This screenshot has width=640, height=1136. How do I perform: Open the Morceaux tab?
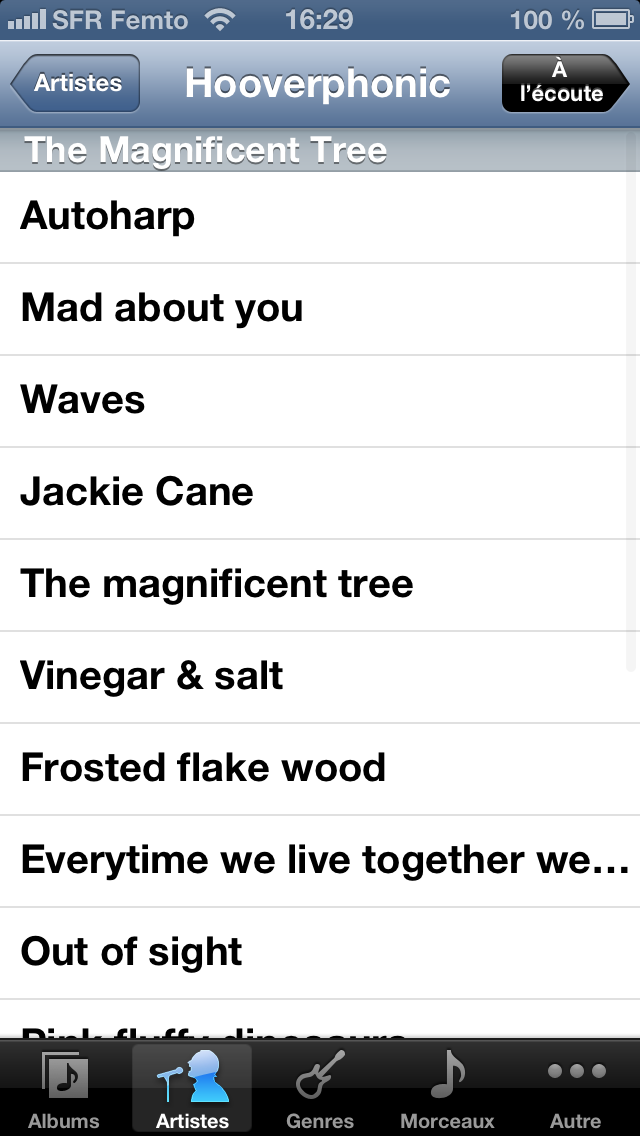pyautogui.click(x=447, y=1090)
